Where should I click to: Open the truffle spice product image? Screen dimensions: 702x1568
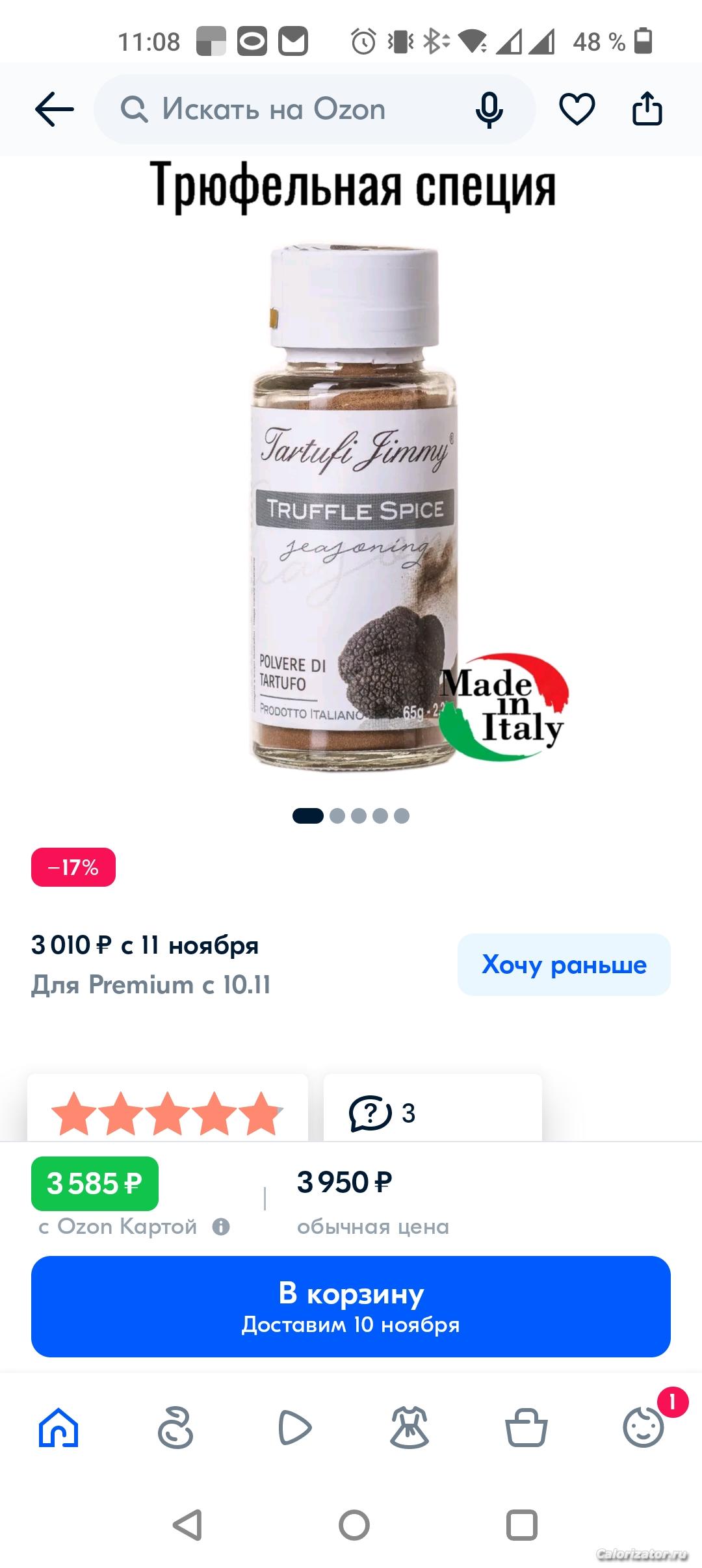click(354, 507)
